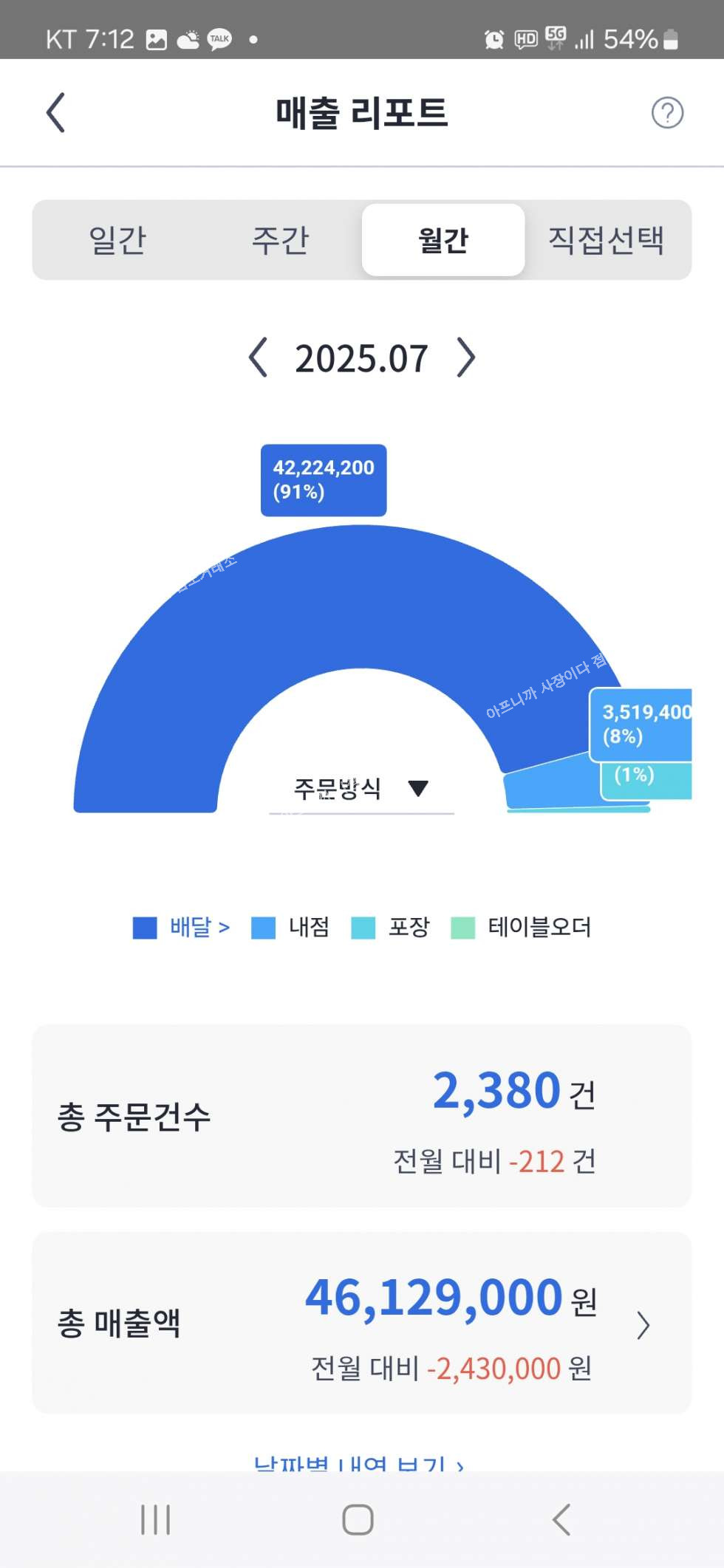Select the 월간 tab

click(443, 240)
